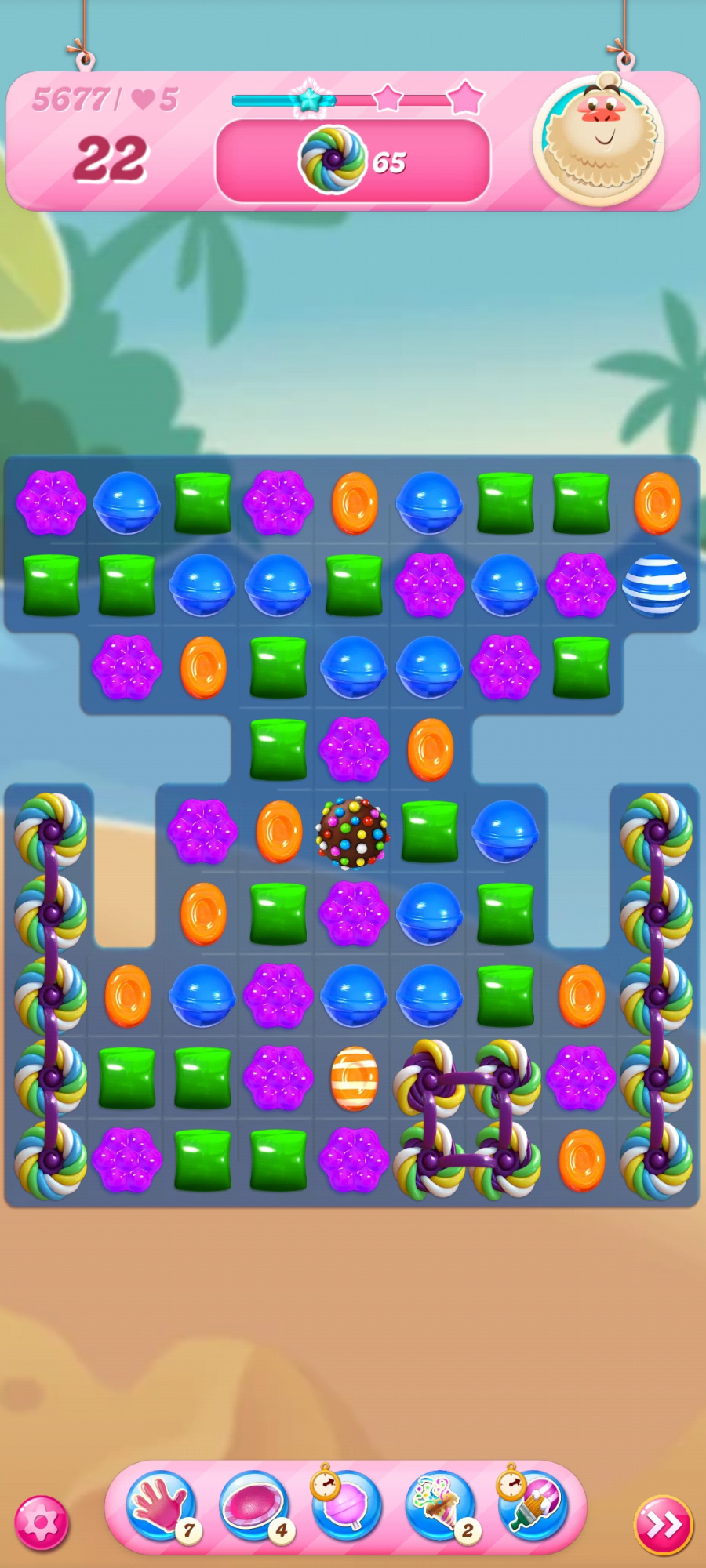Image resolution: width=706 pixels, height=1568 pixels.
Task: Tap the orange striped candy
Action: click(355, 1078)
